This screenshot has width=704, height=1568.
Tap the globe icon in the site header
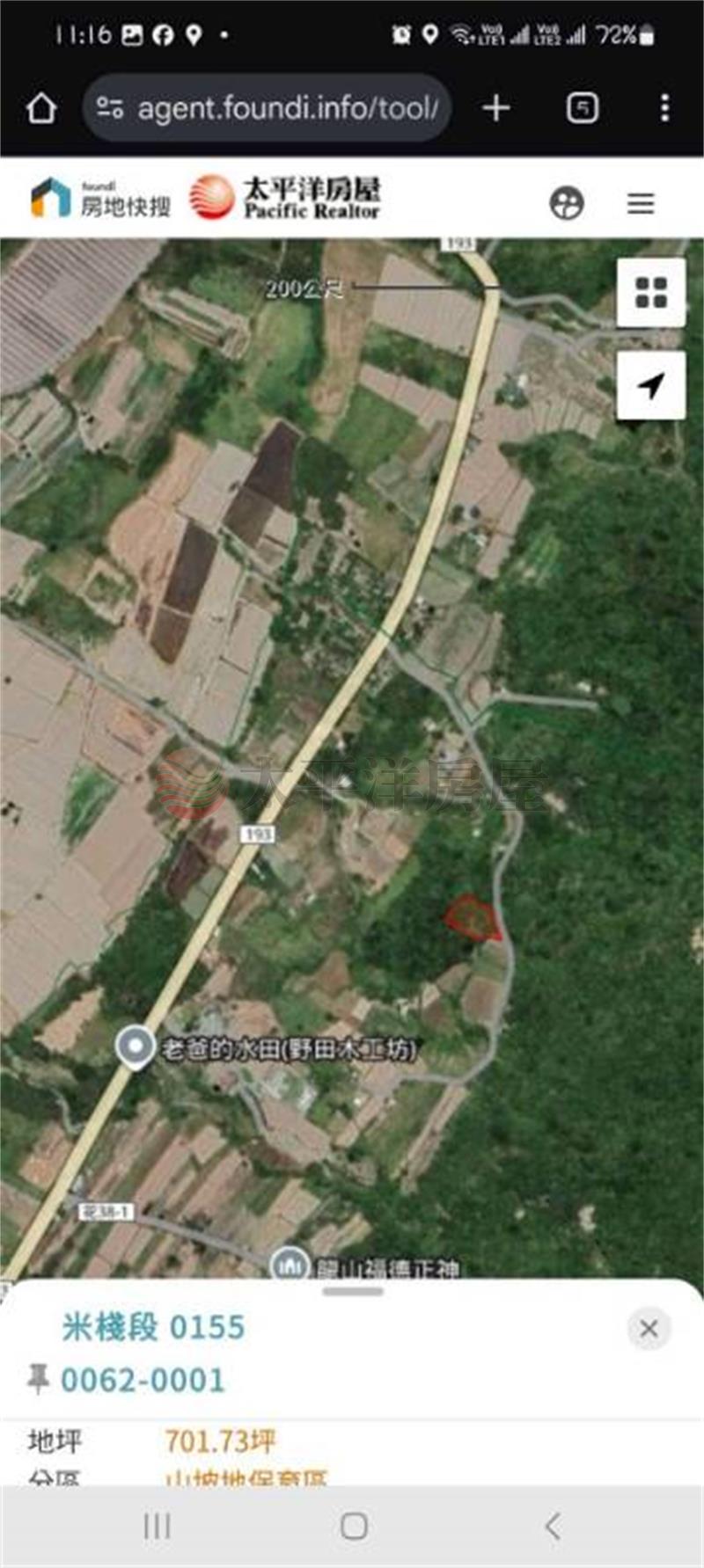click(567, 203)
